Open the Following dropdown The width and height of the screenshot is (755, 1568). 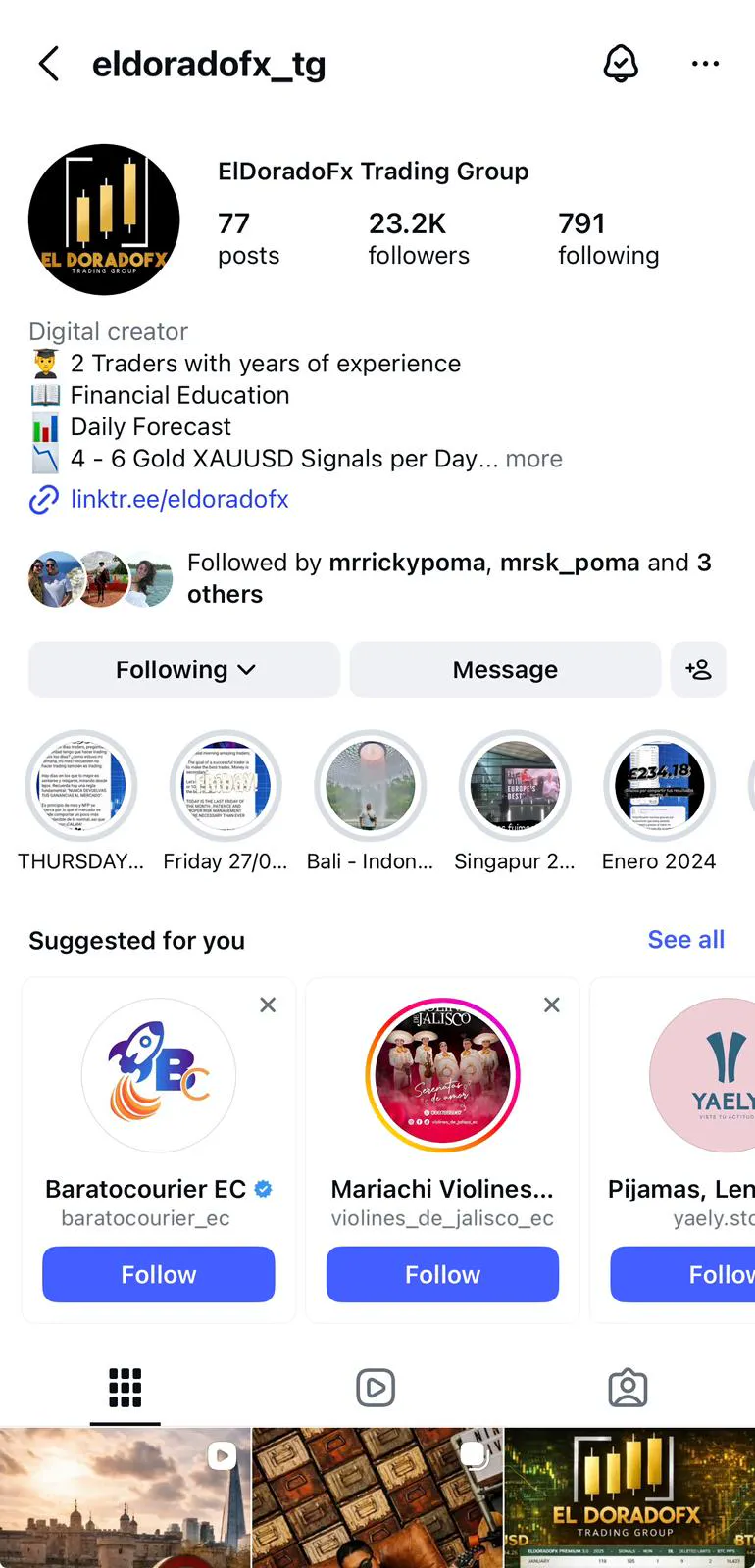(x=184, y=670)
